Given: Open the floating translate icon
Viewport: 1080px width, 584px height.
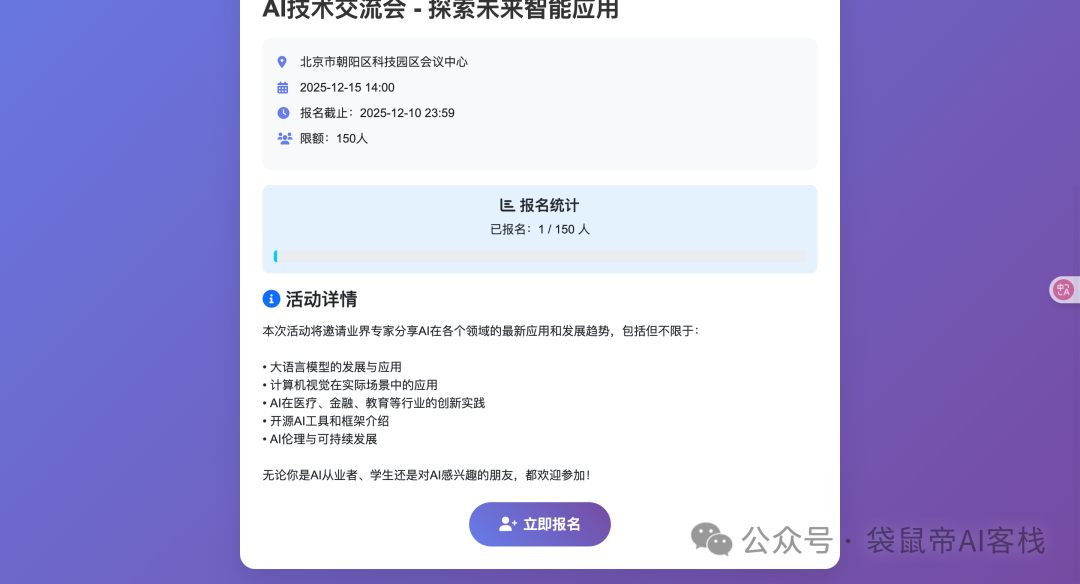Looking at the screenshot, I should [x=1063, y=290].
